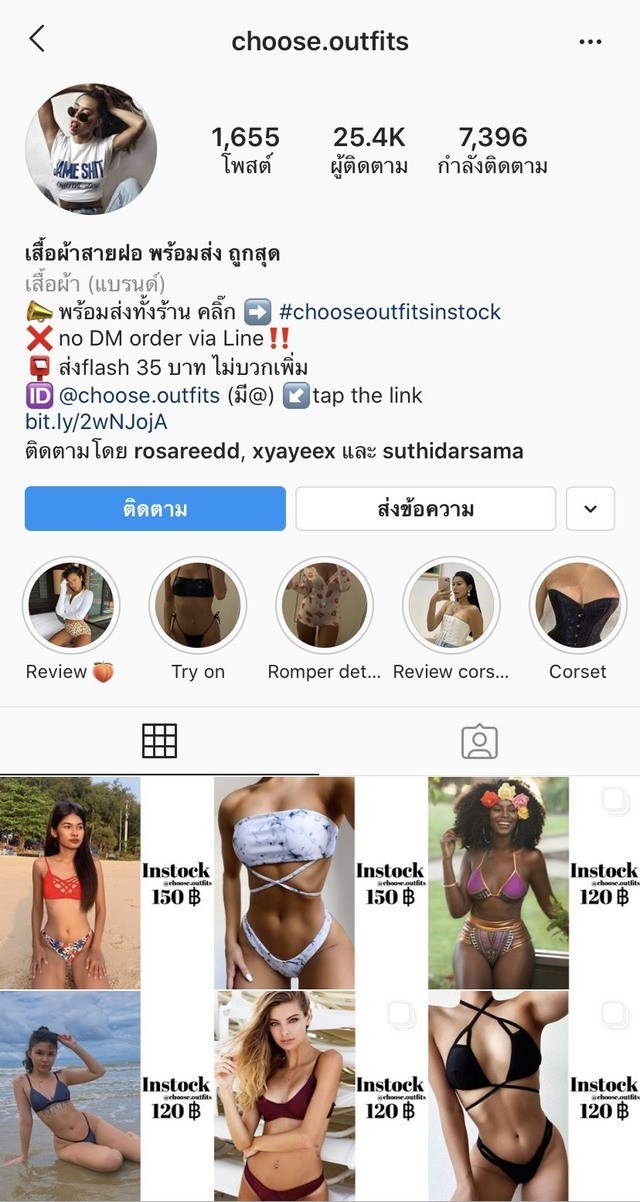This screenshot has width=640, height=1202.
Task: Open the profile picture
Action: click(x=91, y=149)
